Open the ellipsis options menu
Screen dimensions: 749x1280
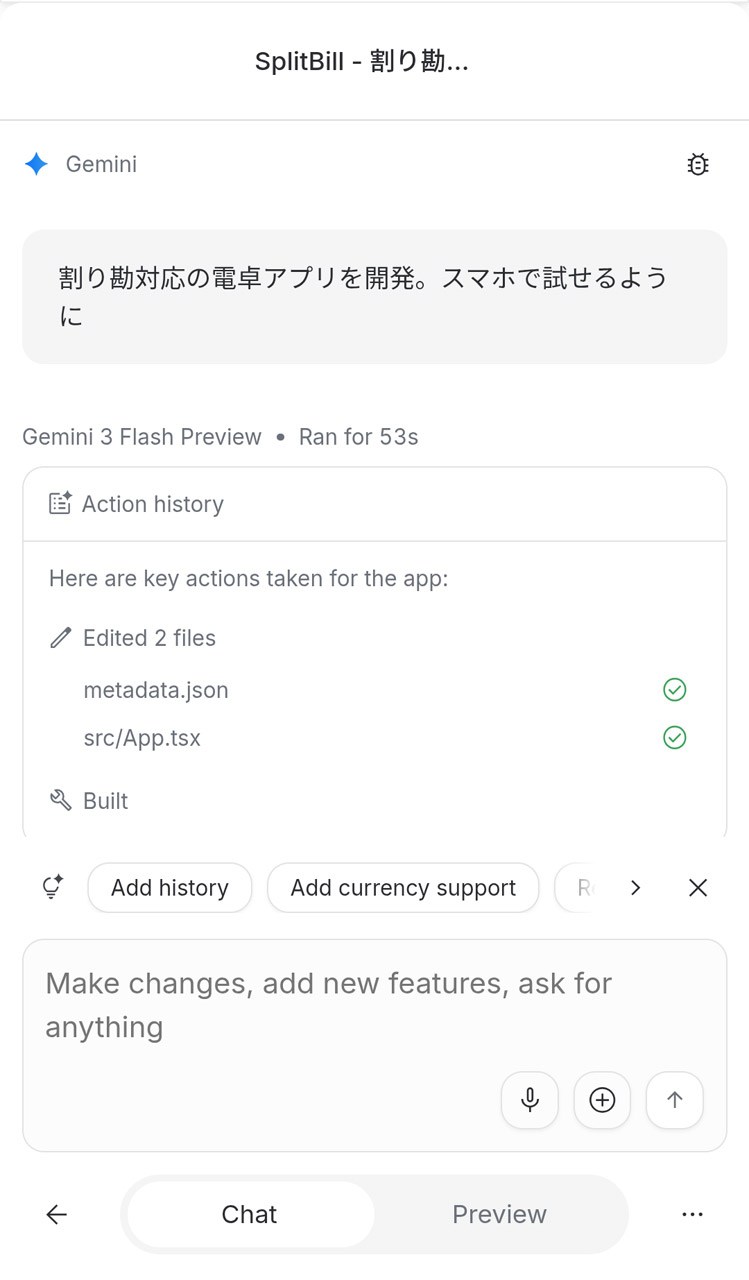pos(692,1214)
